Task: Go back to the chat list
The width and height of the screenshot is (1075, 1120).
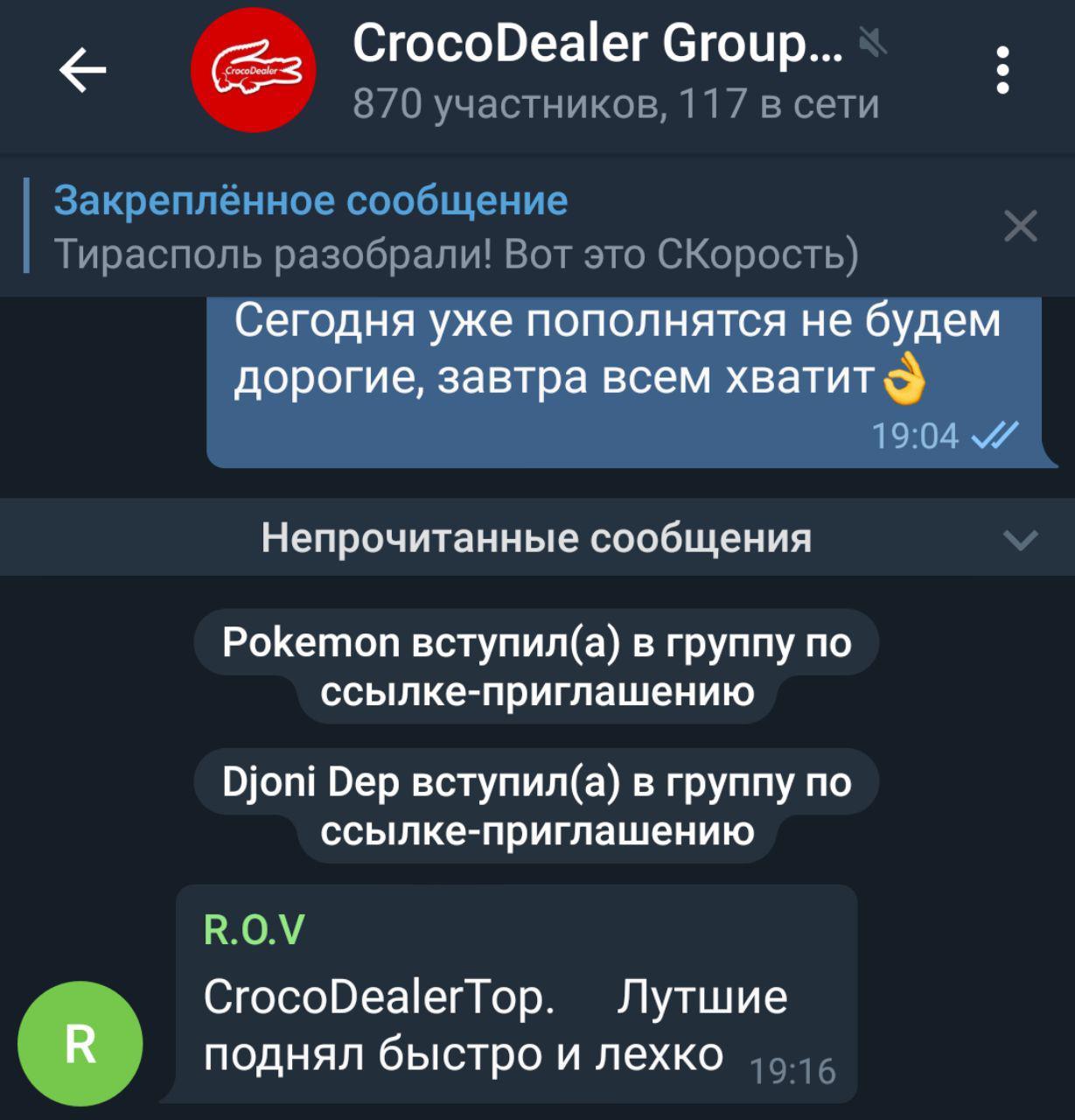Action: coord(82,70)
